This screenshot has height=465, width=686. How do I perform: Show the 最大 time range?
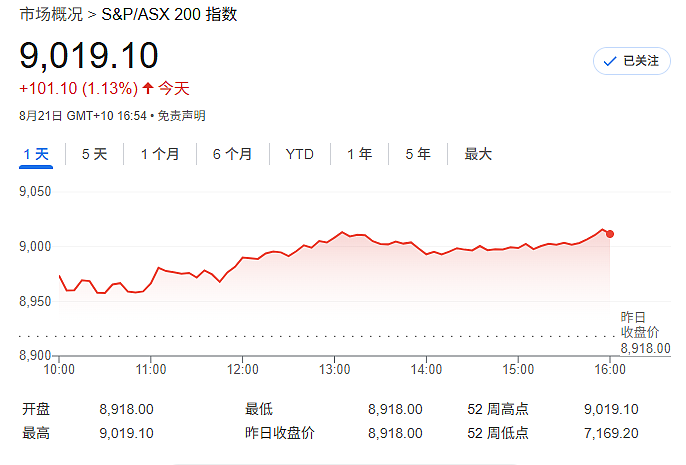(478, 154)
